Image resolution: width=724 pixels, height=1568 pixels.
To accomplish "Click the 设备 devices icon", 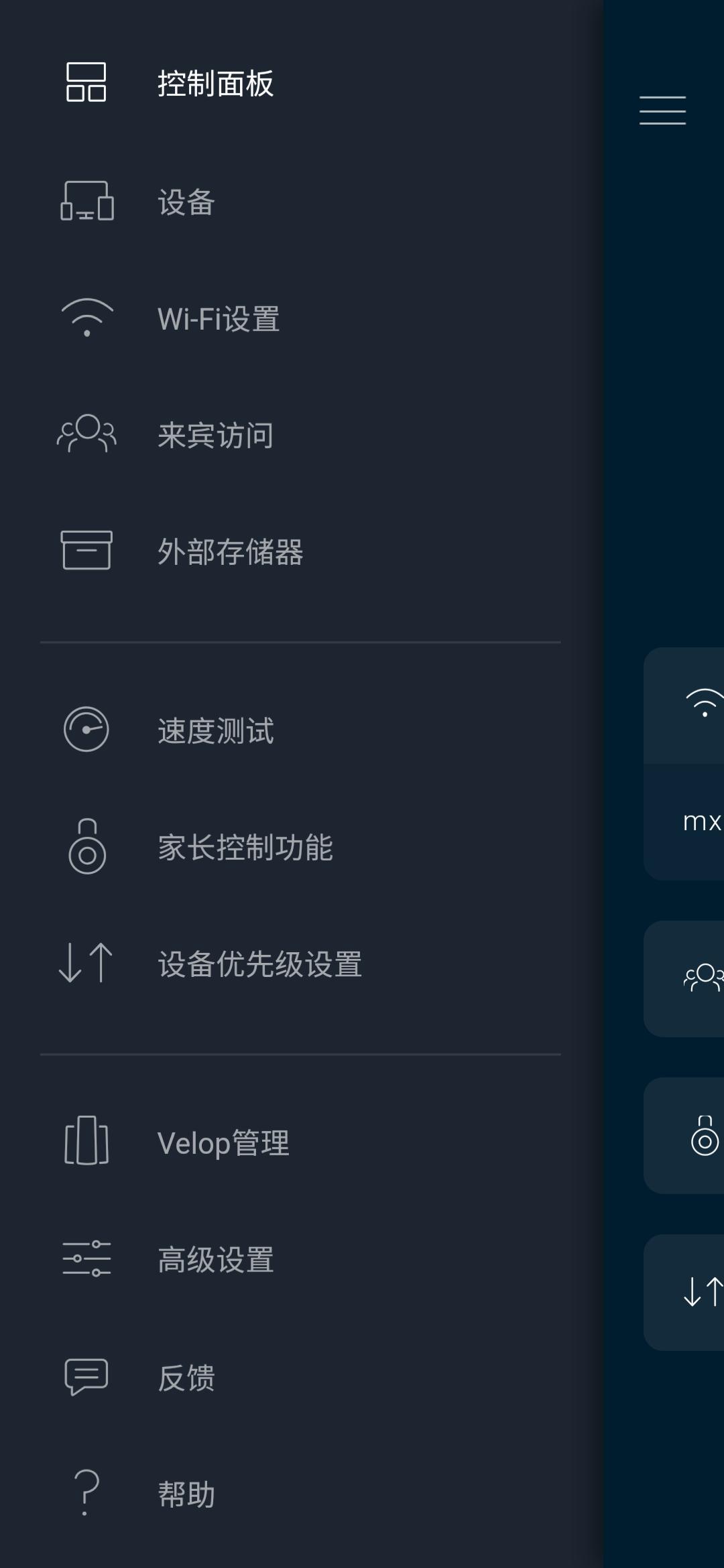I will click(x=86, y=200).
